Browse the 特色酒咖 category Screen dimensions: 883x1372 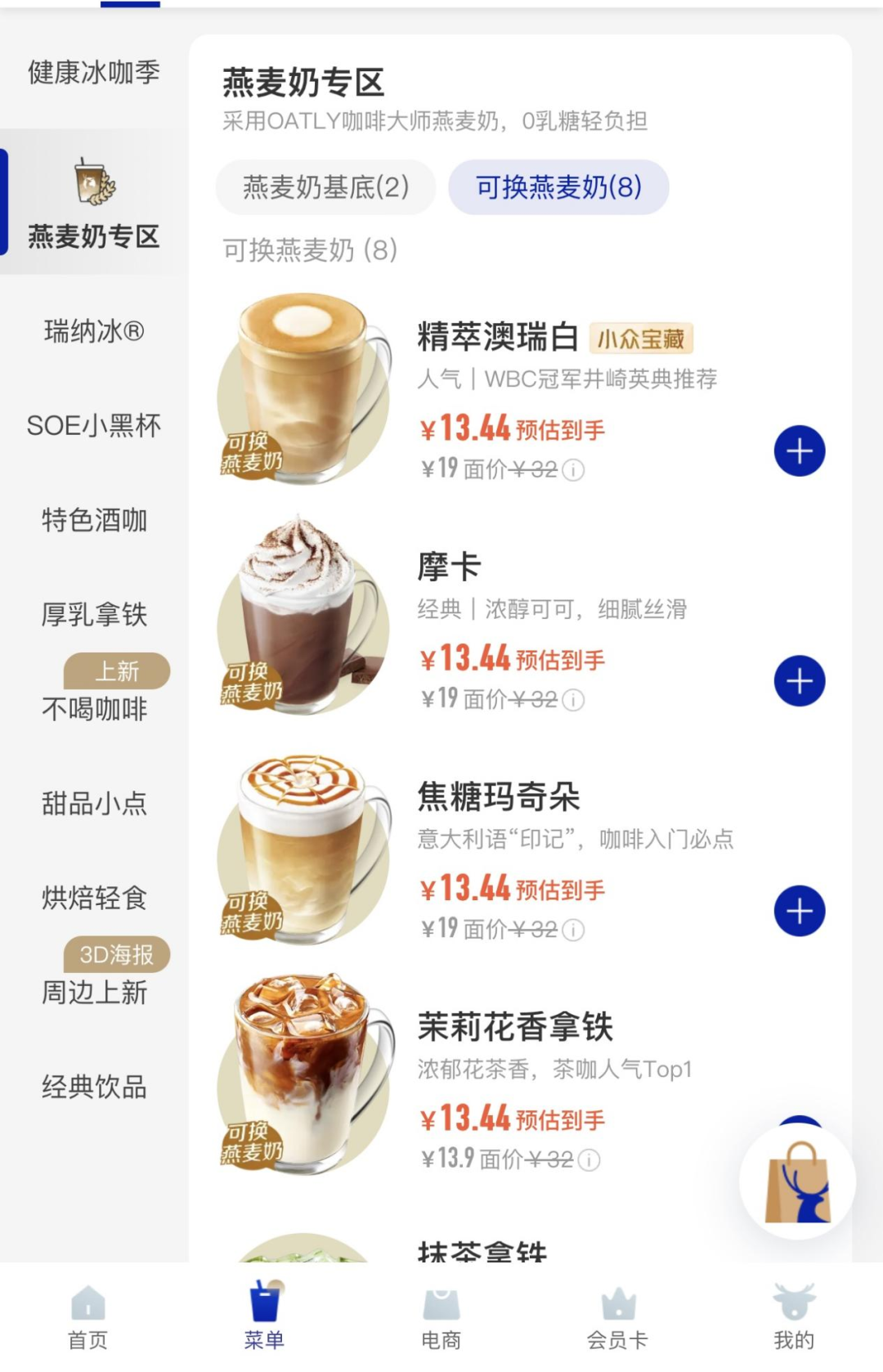94,520
